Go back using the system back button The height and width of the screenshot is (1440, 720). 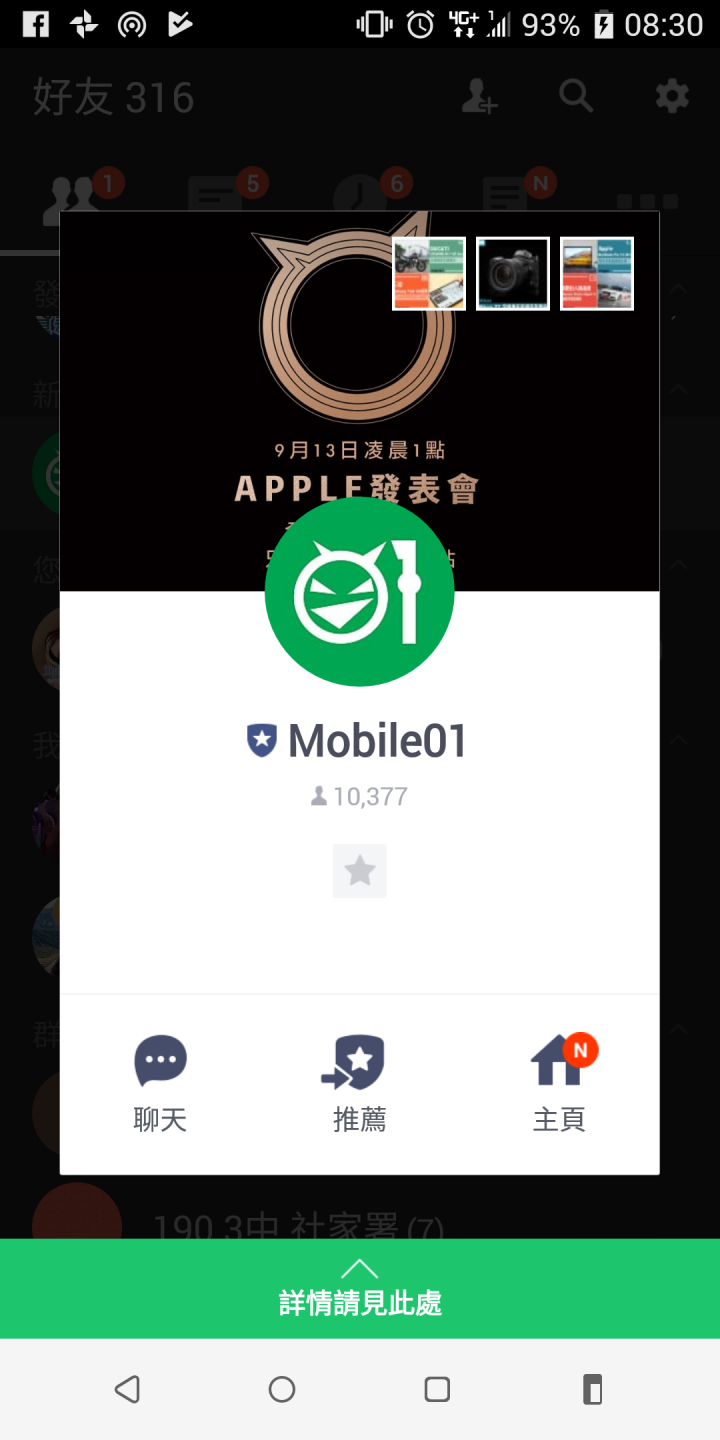pyautogui.click(x=127, y=1389)
